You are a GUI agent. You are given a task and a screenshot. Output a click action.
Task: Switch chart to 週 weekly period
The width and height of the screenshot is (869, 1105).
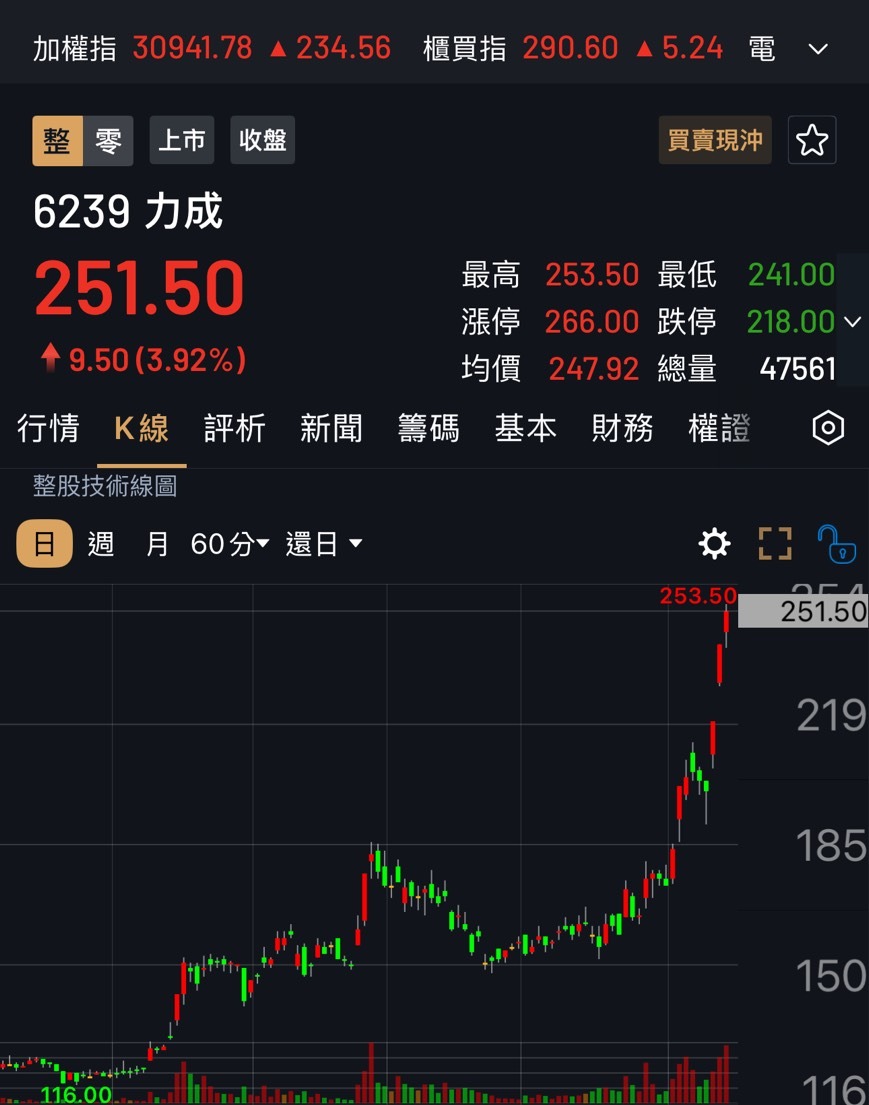click(101, 544)
